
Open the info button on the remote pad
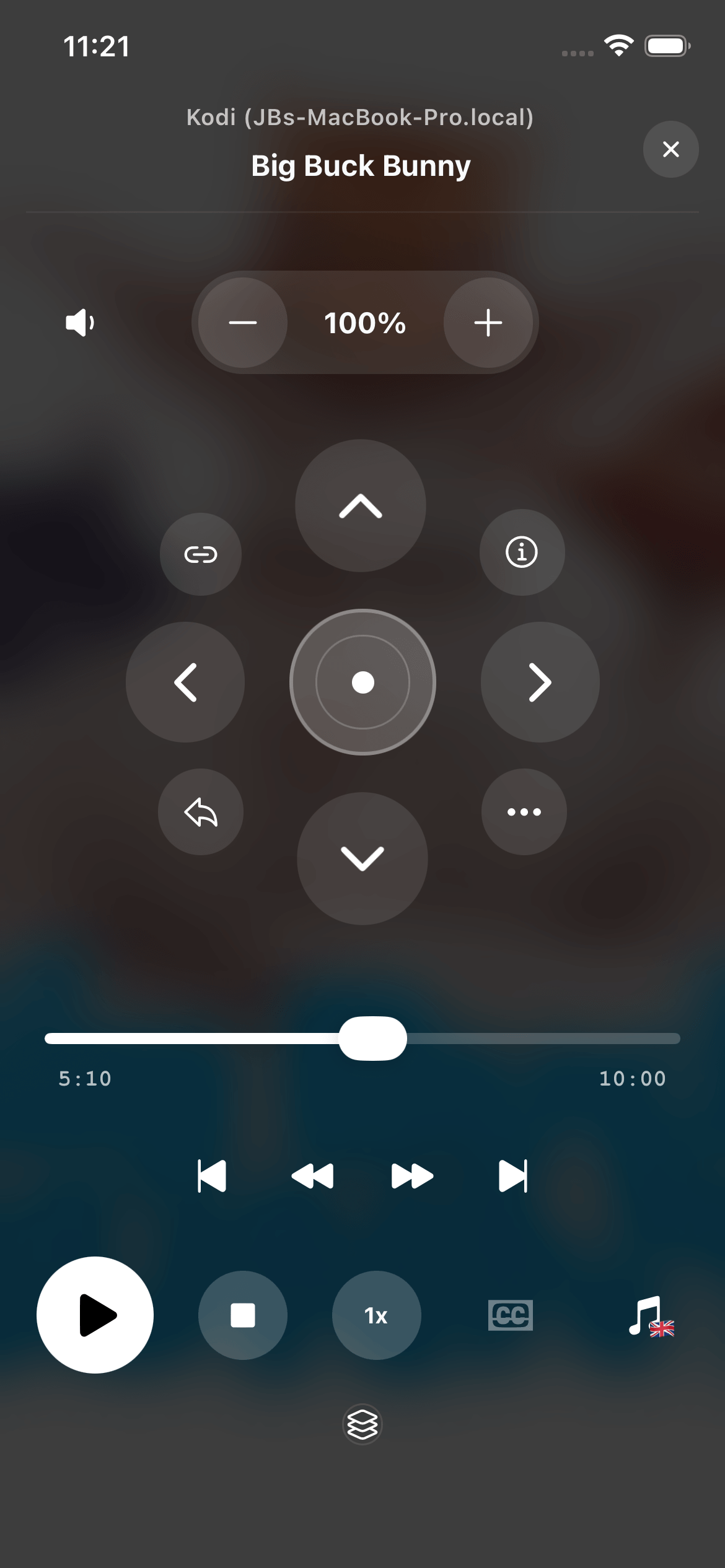point(522,553)
